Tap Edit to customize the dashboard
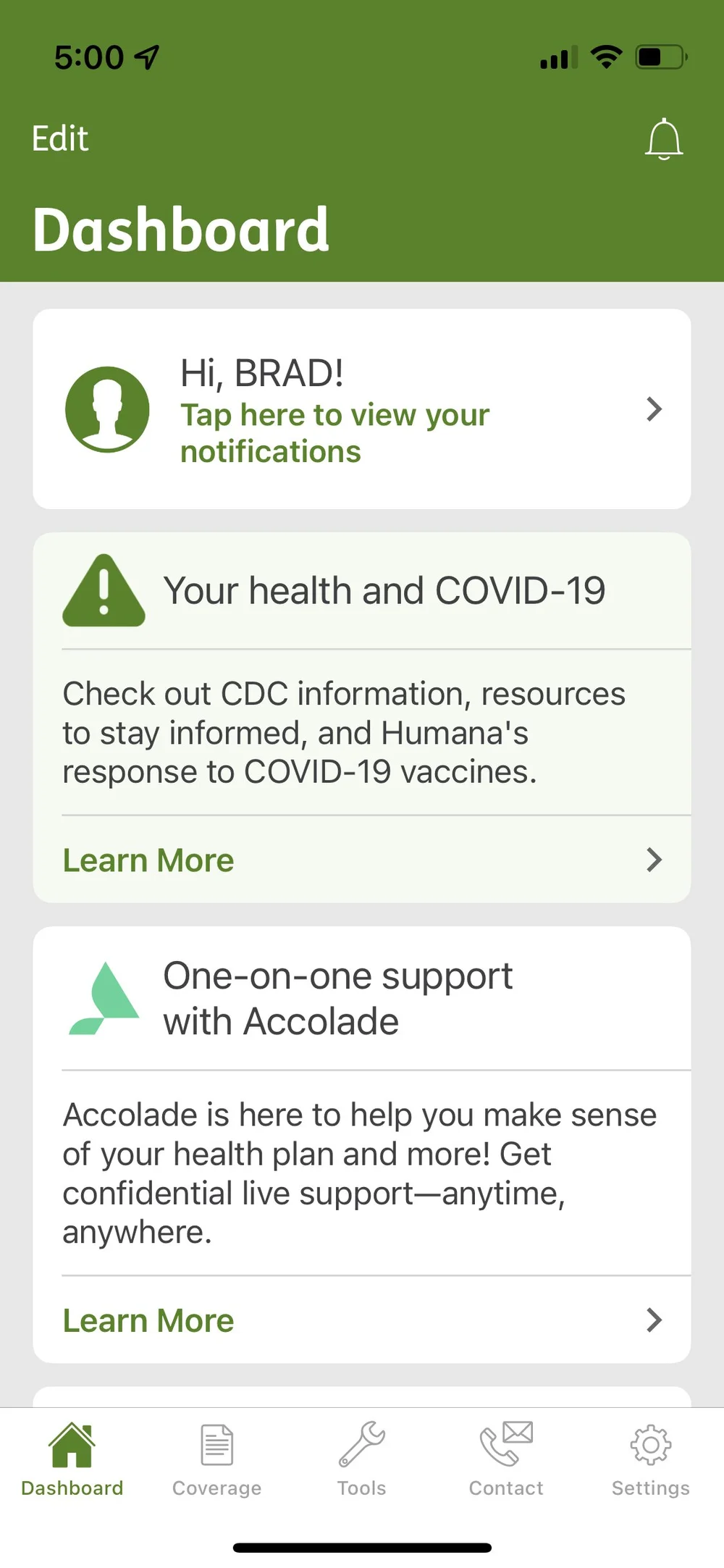The image size is (724, 1568). [x=60, y=138]
